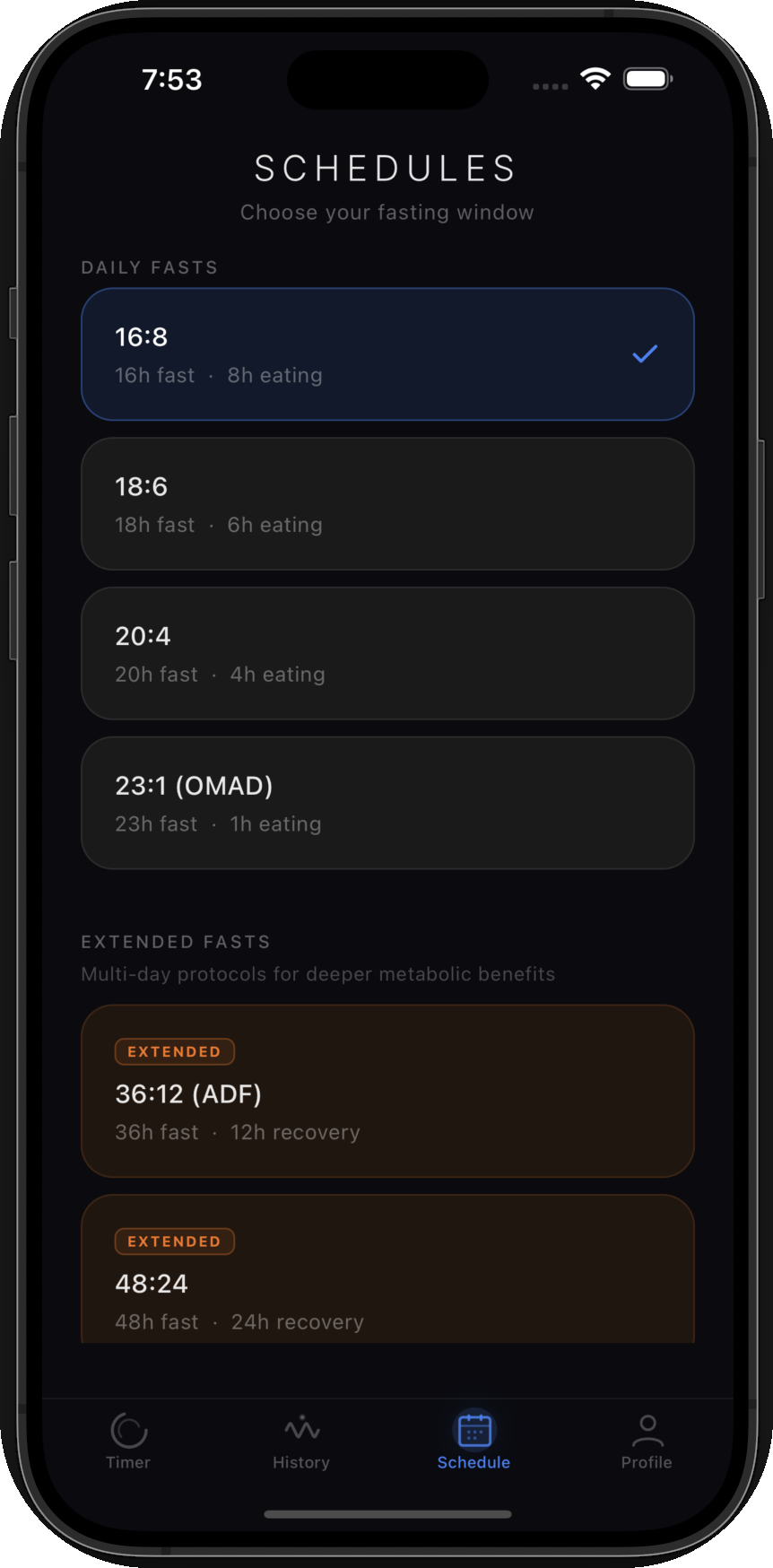The image size is (773, 1568).
Task: Select the 18:6 fasting schedule
Action: (x=386, y=503)
